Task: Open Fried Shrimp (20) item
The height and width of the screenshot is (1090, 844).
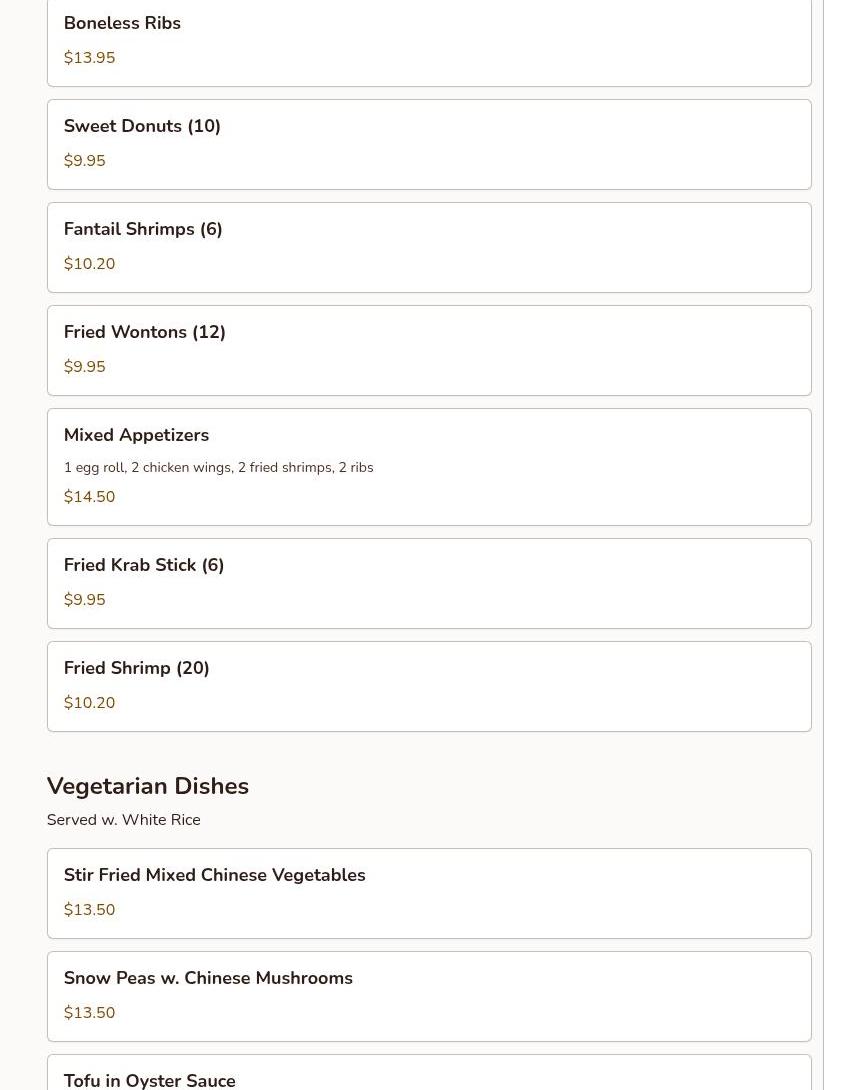Action: click(428, 686)
